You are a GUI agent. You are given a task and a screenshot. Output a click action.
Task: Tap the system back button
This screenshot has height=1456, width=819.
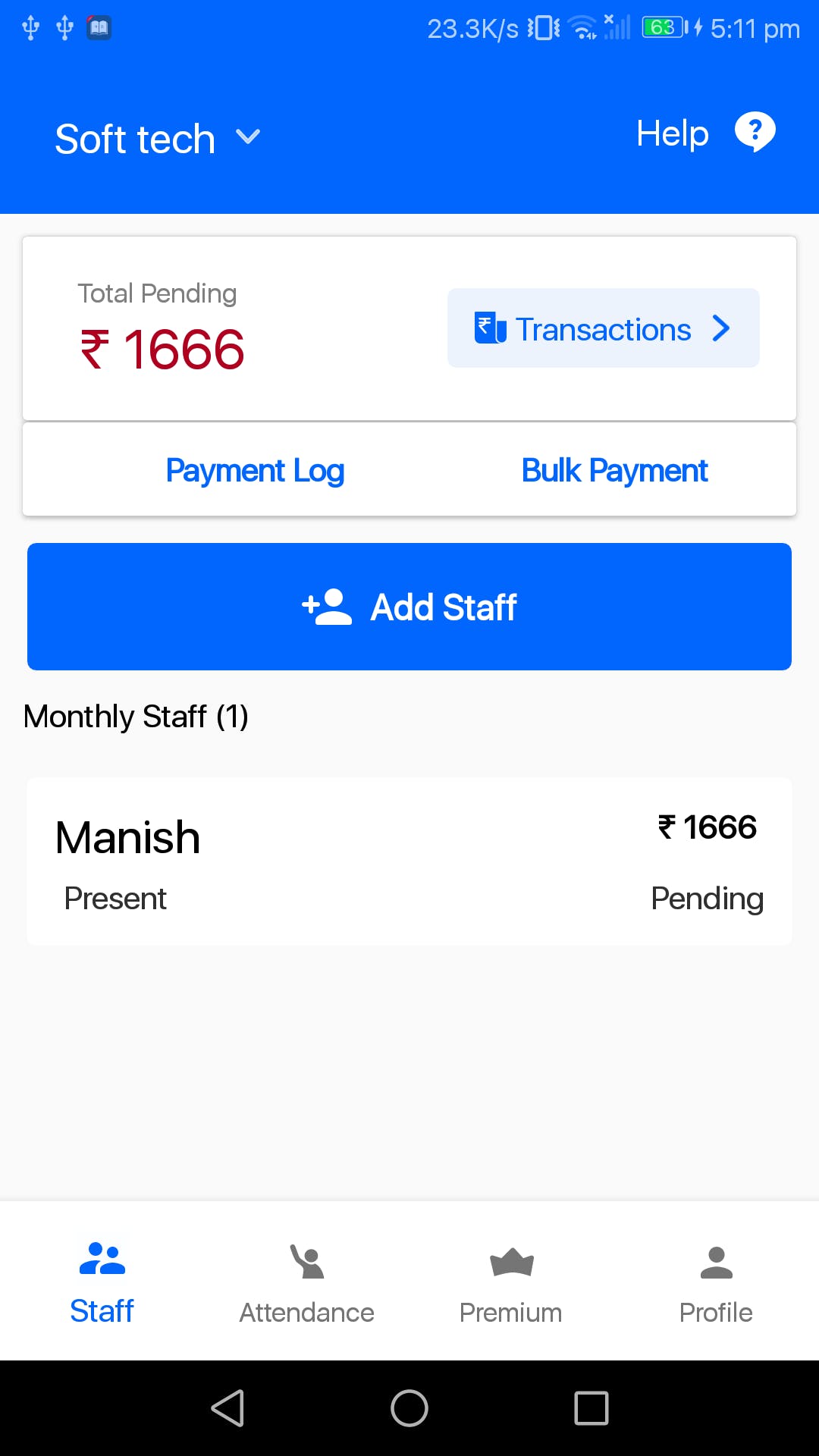pyautogui.click(x=227, y=1408)
